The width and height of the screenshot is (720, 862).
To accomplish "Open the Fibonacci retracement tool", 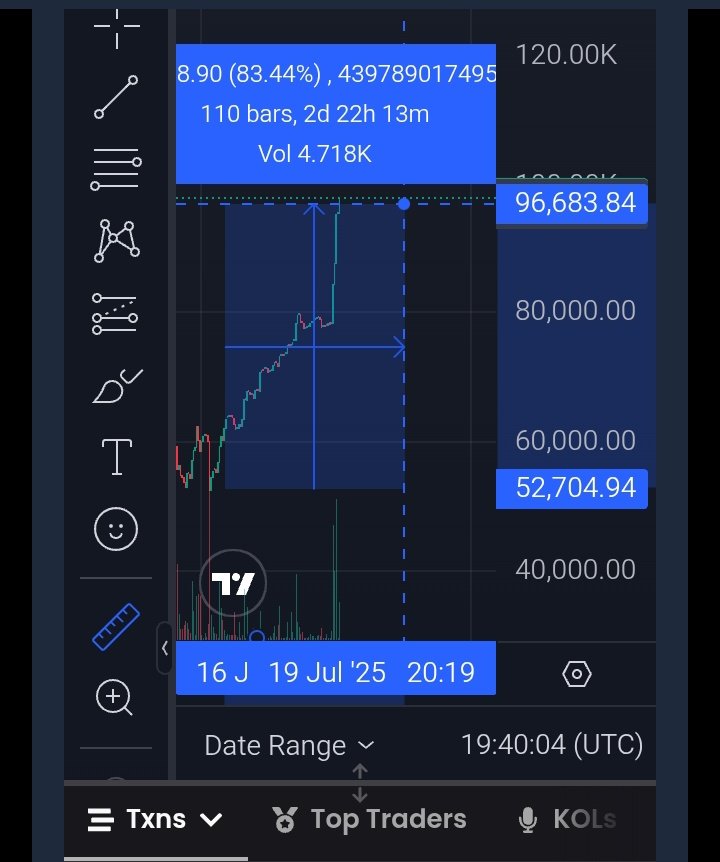I will click(116, 169).
